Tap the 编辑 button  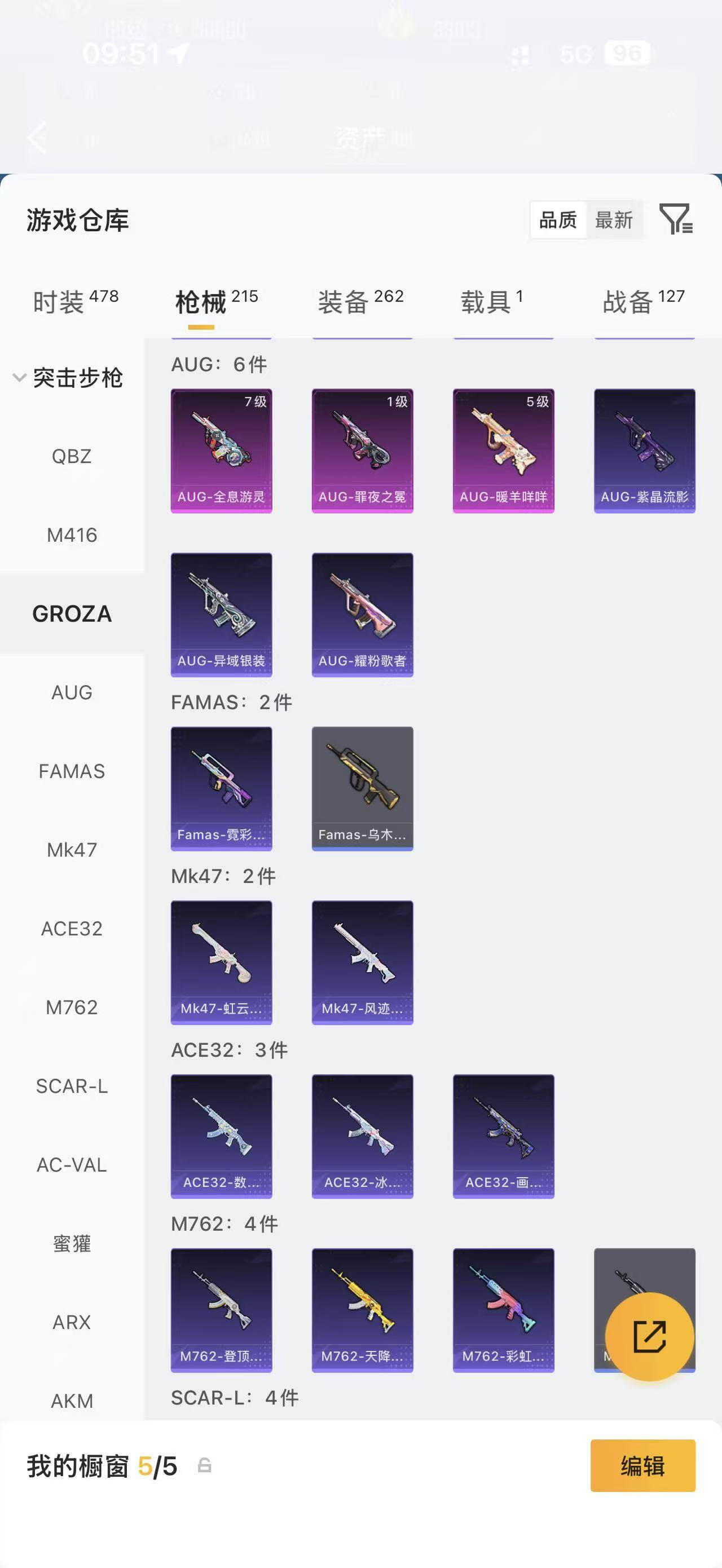(643, 1466)
